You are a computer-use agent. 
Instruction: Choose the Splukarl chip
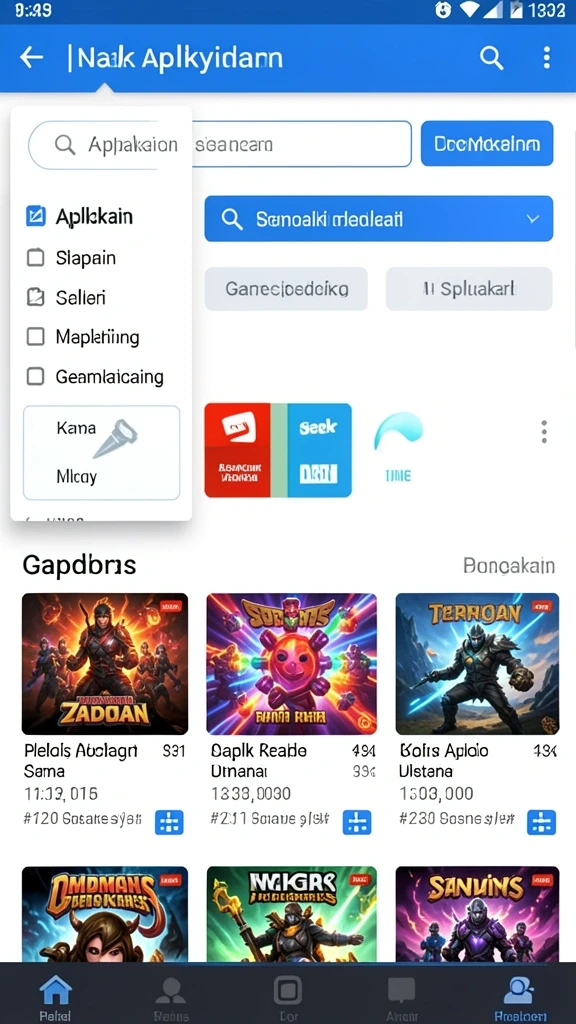(x=469, y=289)
